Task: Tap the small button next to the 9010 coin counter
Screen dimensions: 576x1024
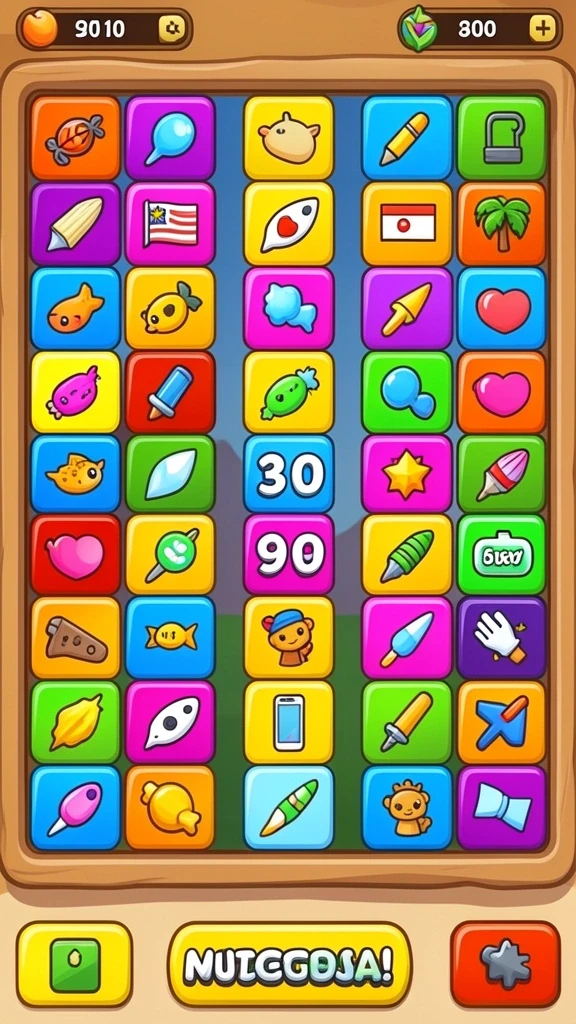Action: [x=172, y=29]
